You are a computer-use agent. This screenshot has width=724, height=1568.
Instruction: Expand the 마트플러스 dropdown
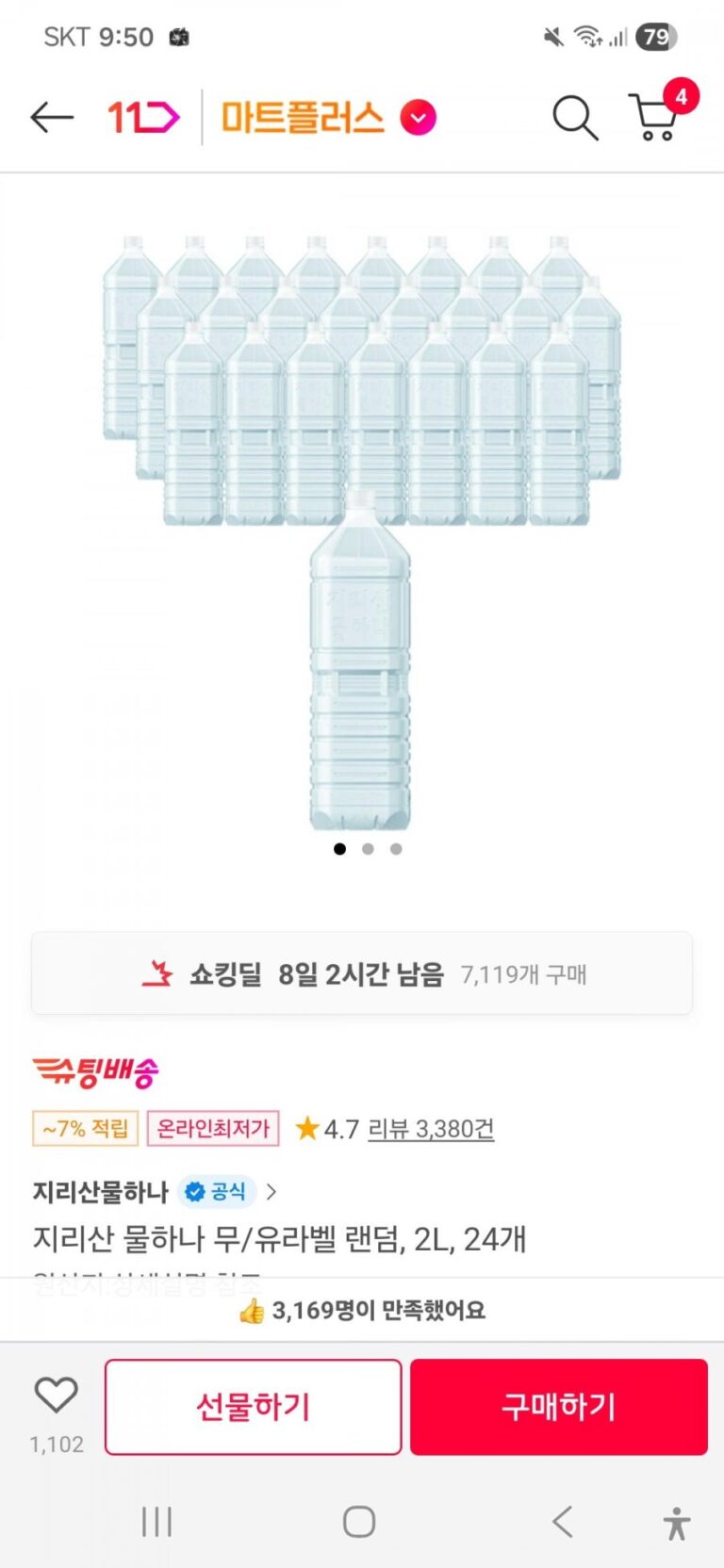[x=419, y=118]
